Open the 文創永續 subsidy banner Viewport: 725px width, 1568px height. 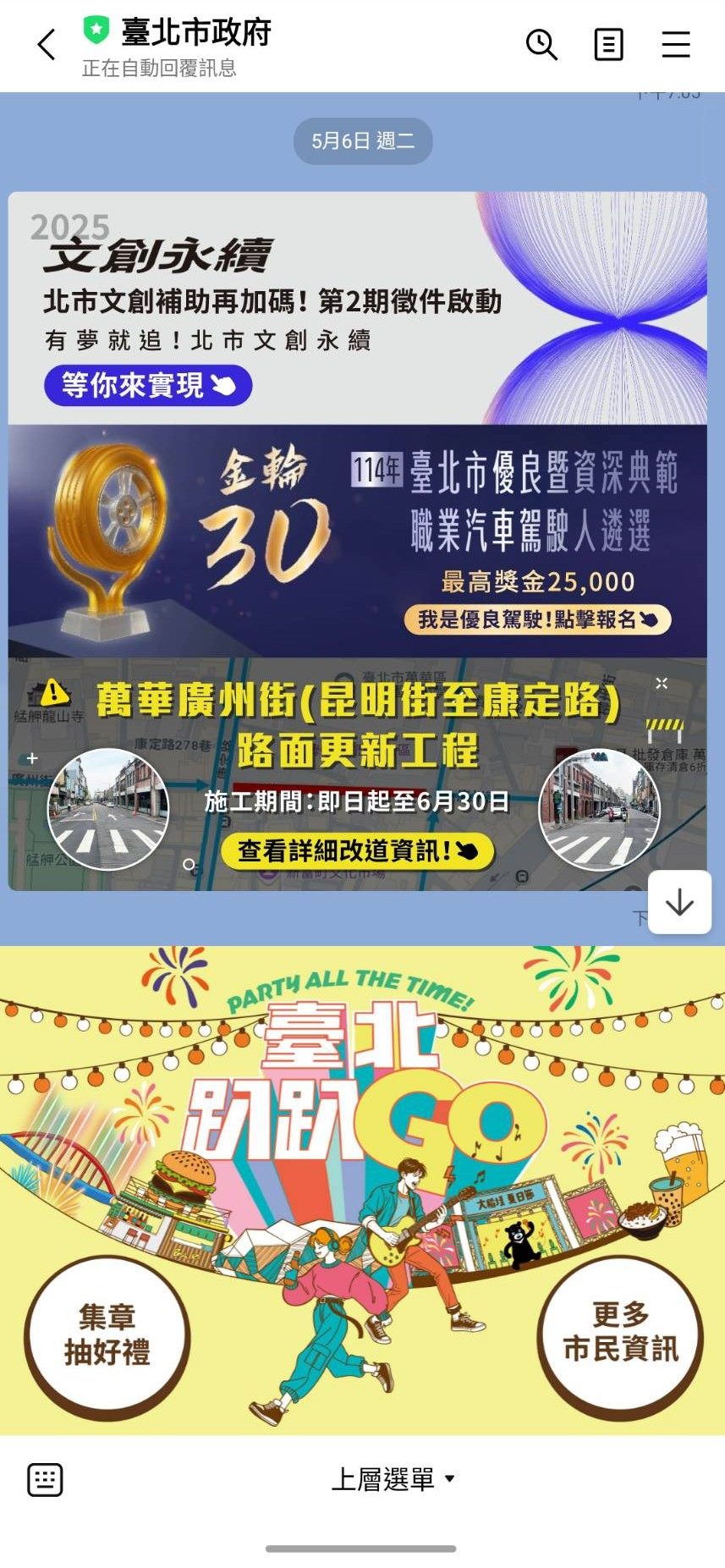(357, 309)
